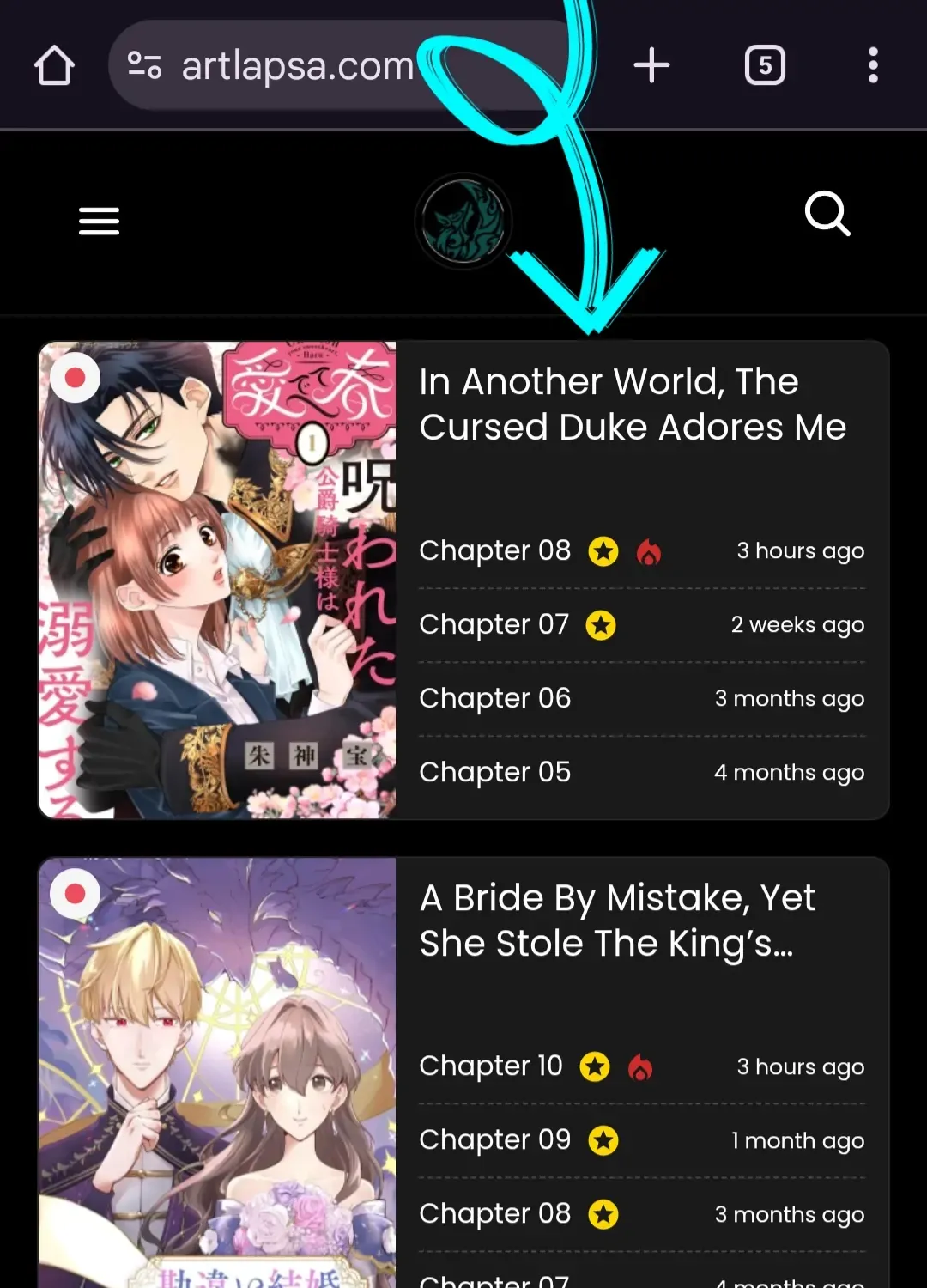The width and height of the screenshot is (927, 1288).
Task: Read Chapter 08 of Cursed Duke Adores Me
Action: pyautogui.click(x=495, y=550)
